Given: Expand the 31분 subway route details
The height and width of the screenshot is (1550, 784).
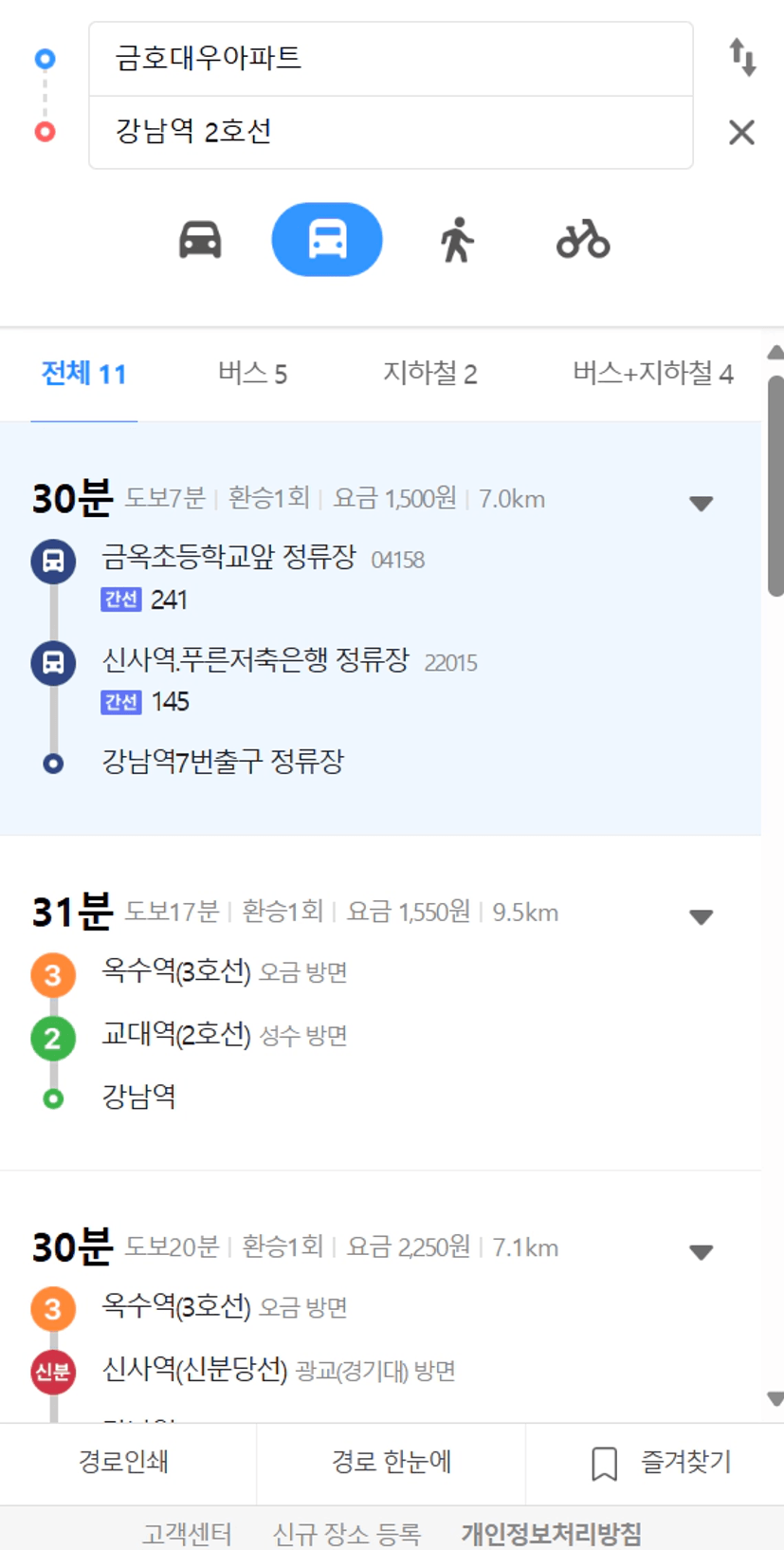Looking at the screenshot, I should (701, 917).
